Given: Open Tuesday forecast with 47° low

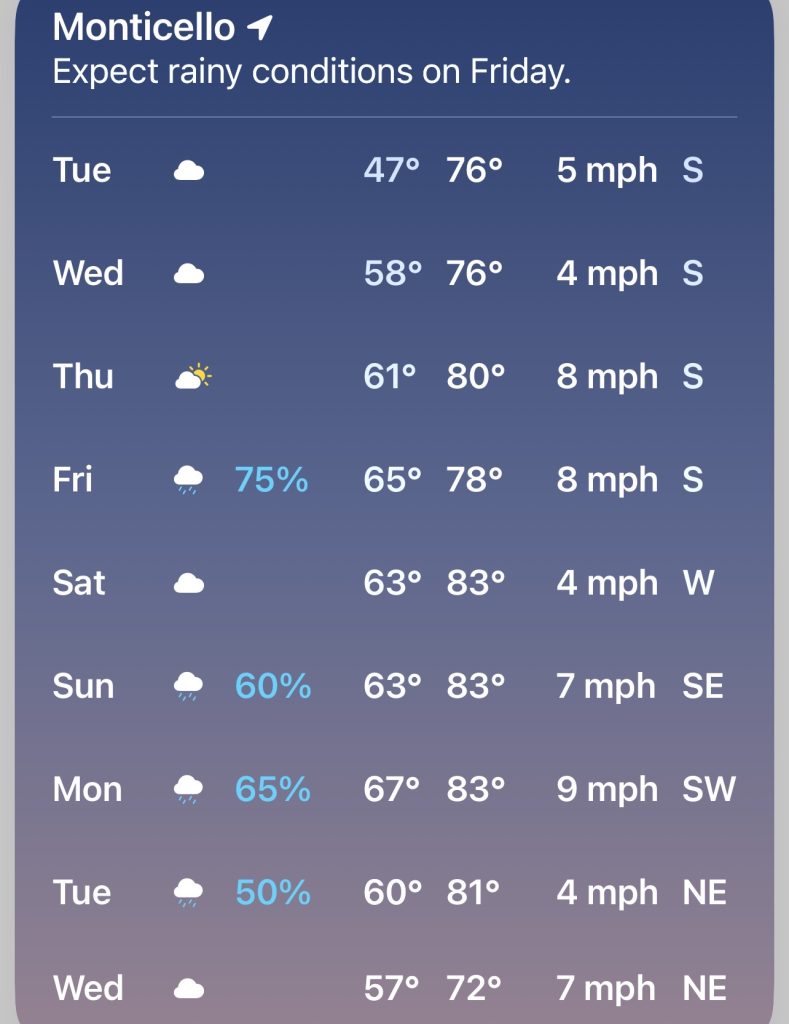Looking at the screenshot, I should tap(394, 170).
